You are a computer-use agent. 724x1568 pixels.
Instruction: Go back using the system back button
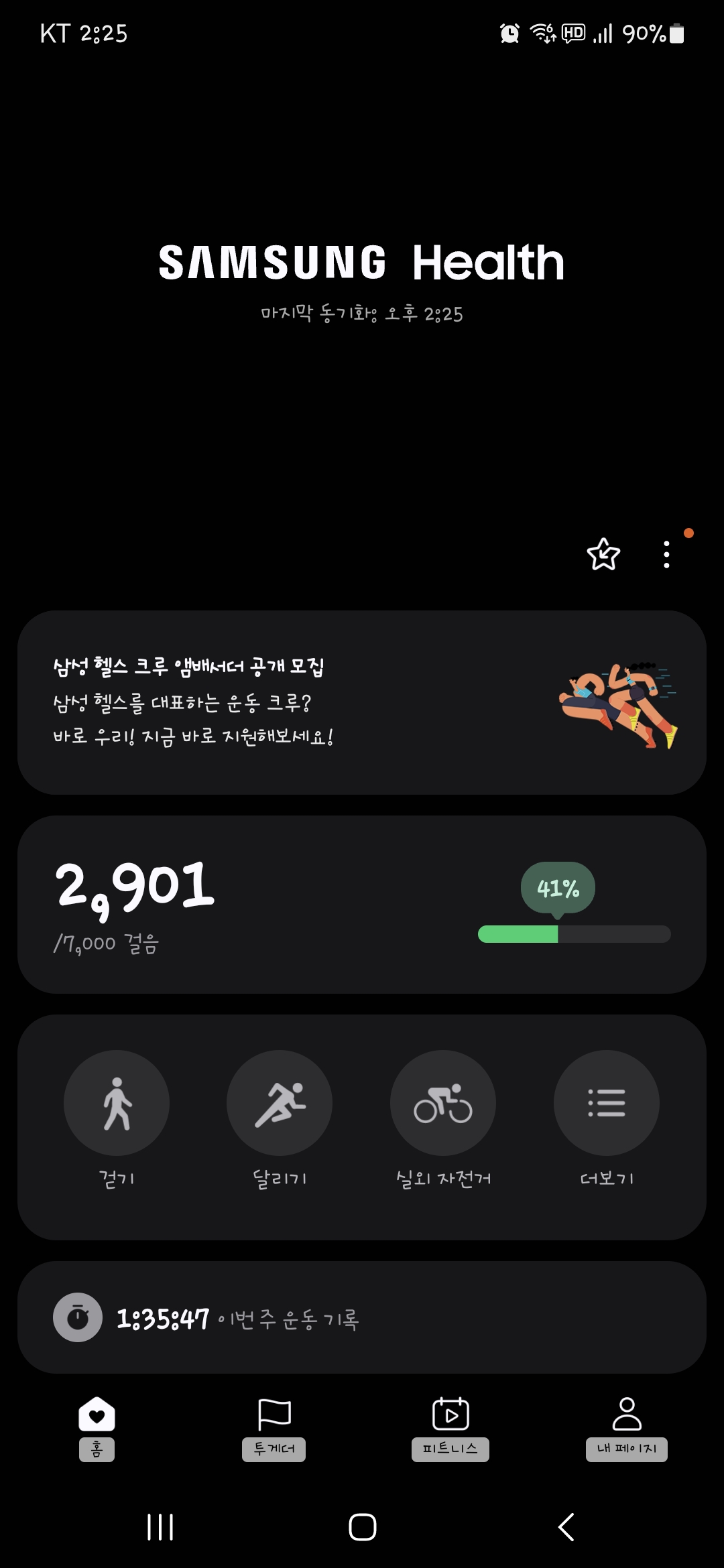tap(566, 1527)
